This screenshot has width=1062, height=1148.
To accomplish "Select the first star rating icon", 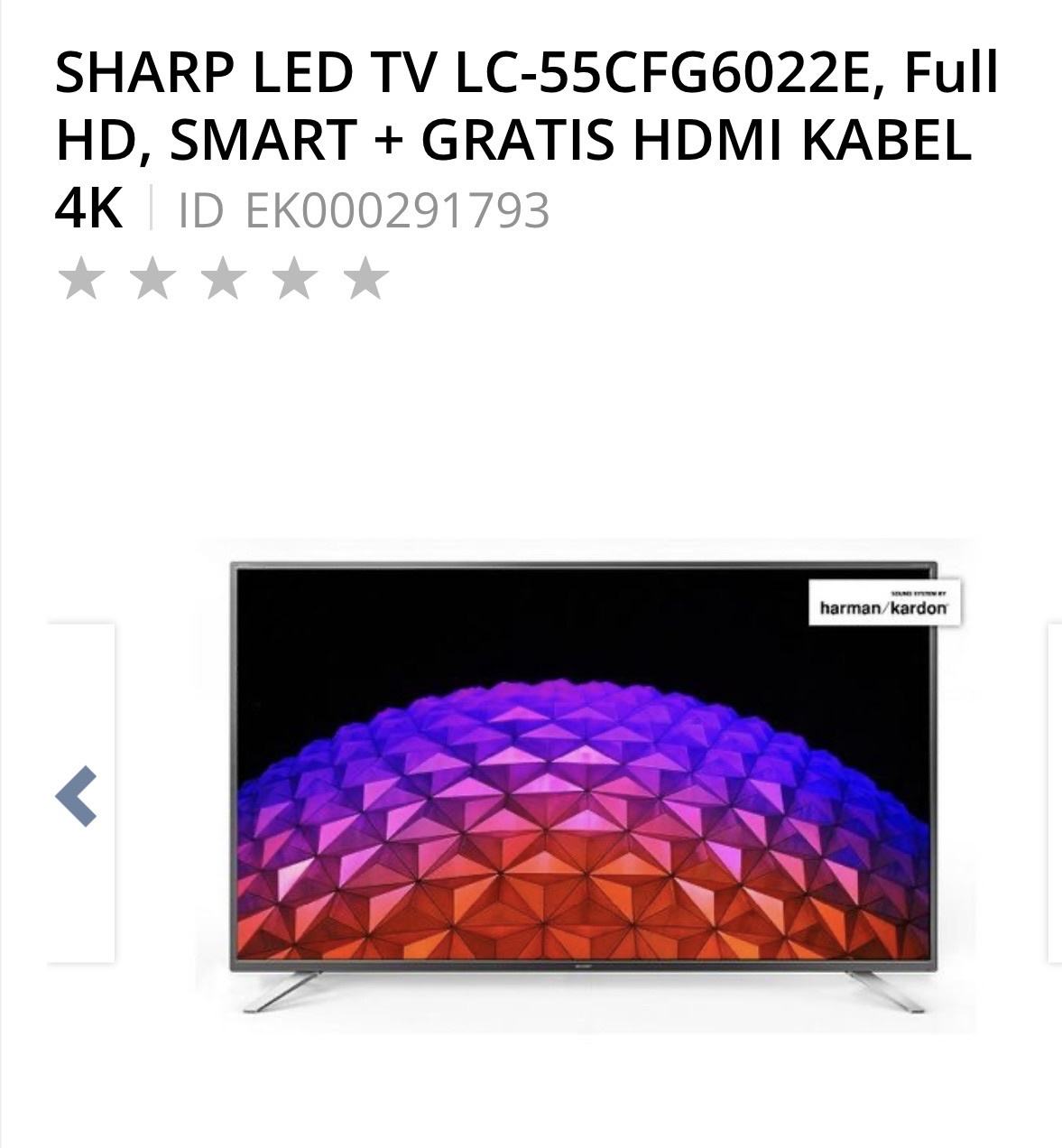I will tap(79, 281).
